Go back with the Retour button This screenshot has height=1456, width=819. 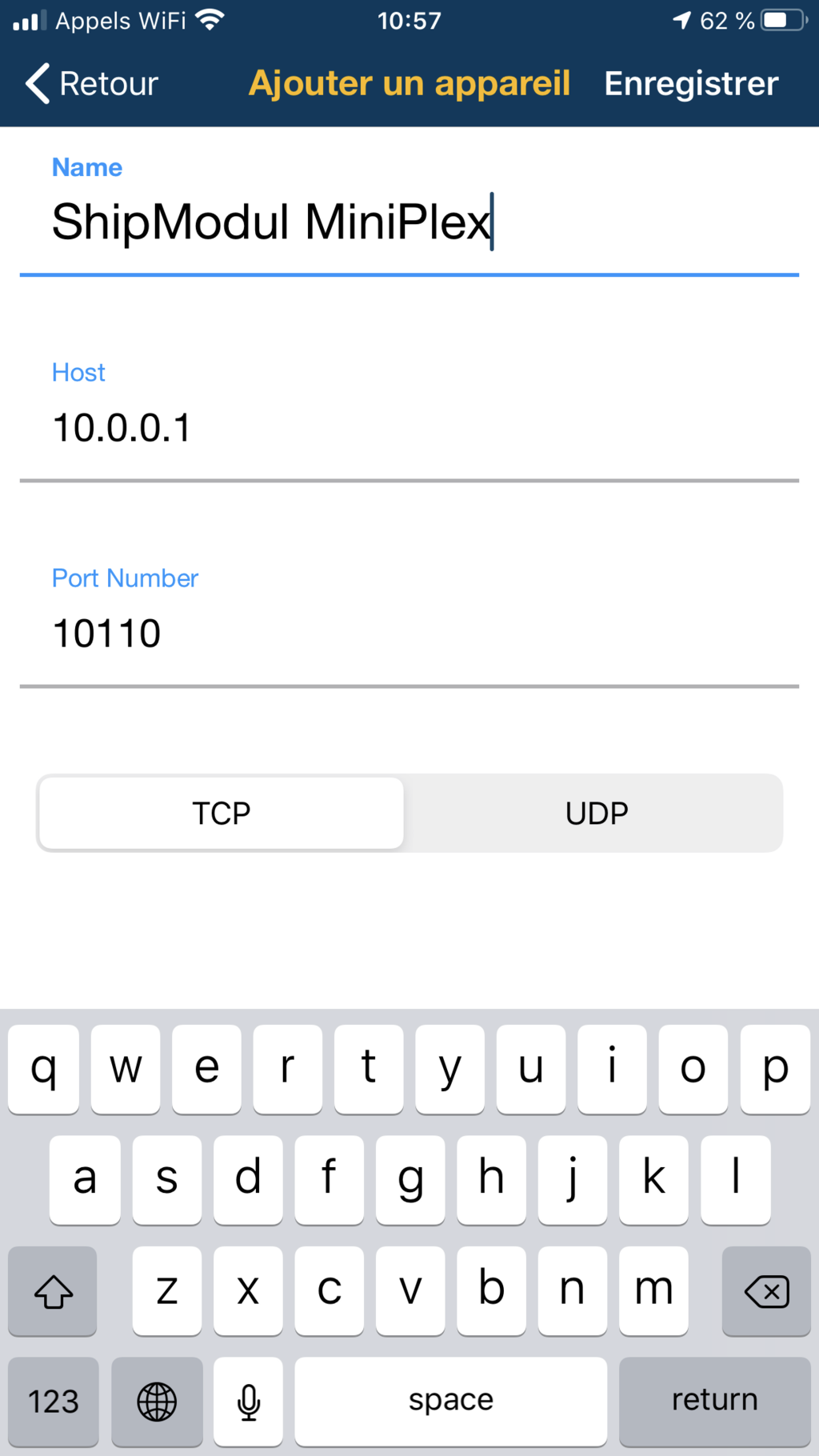point(91,83)
